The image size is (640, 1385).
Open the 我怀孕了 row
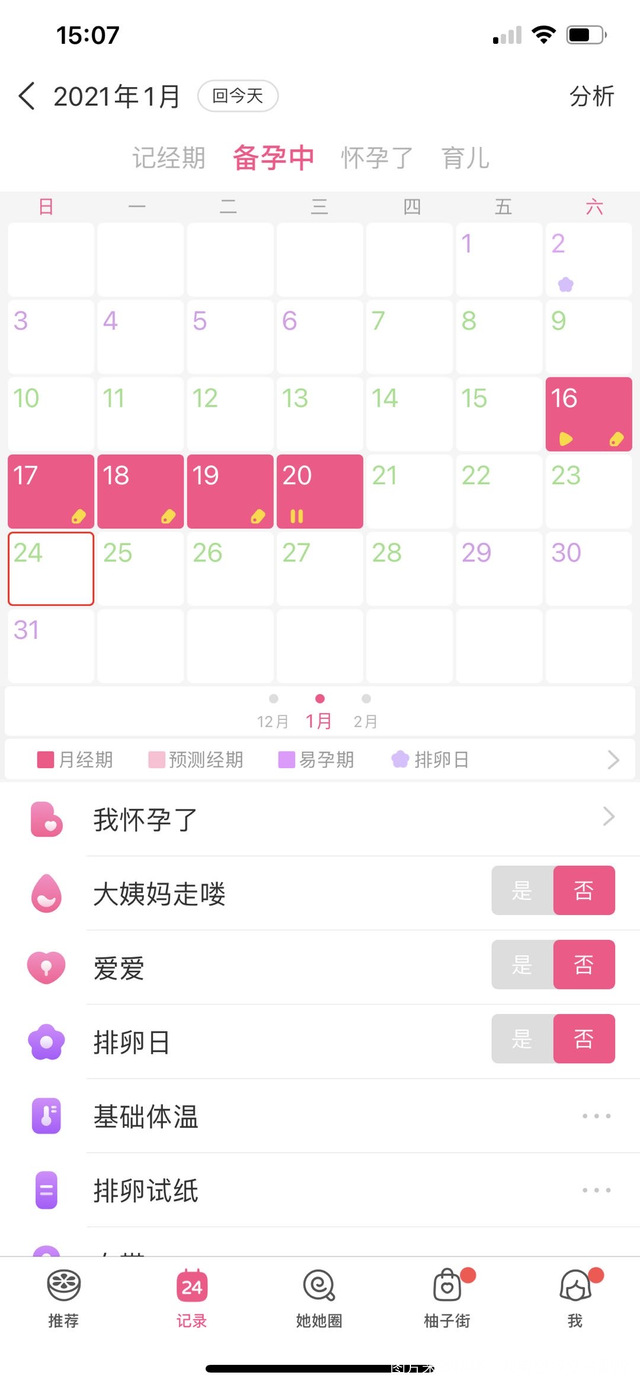click(x=320, y=820)
